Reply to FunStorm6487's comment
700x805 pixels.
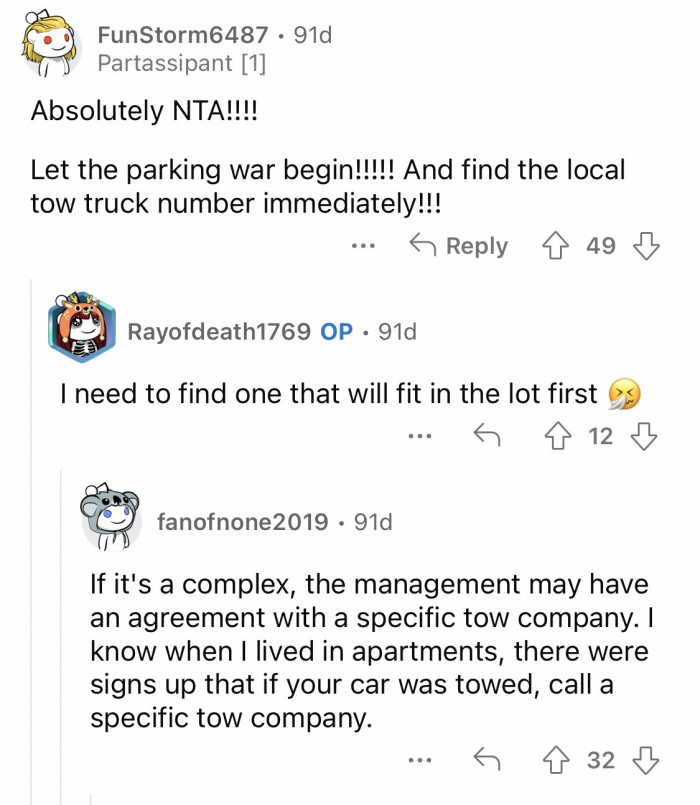tap(458, 246)
